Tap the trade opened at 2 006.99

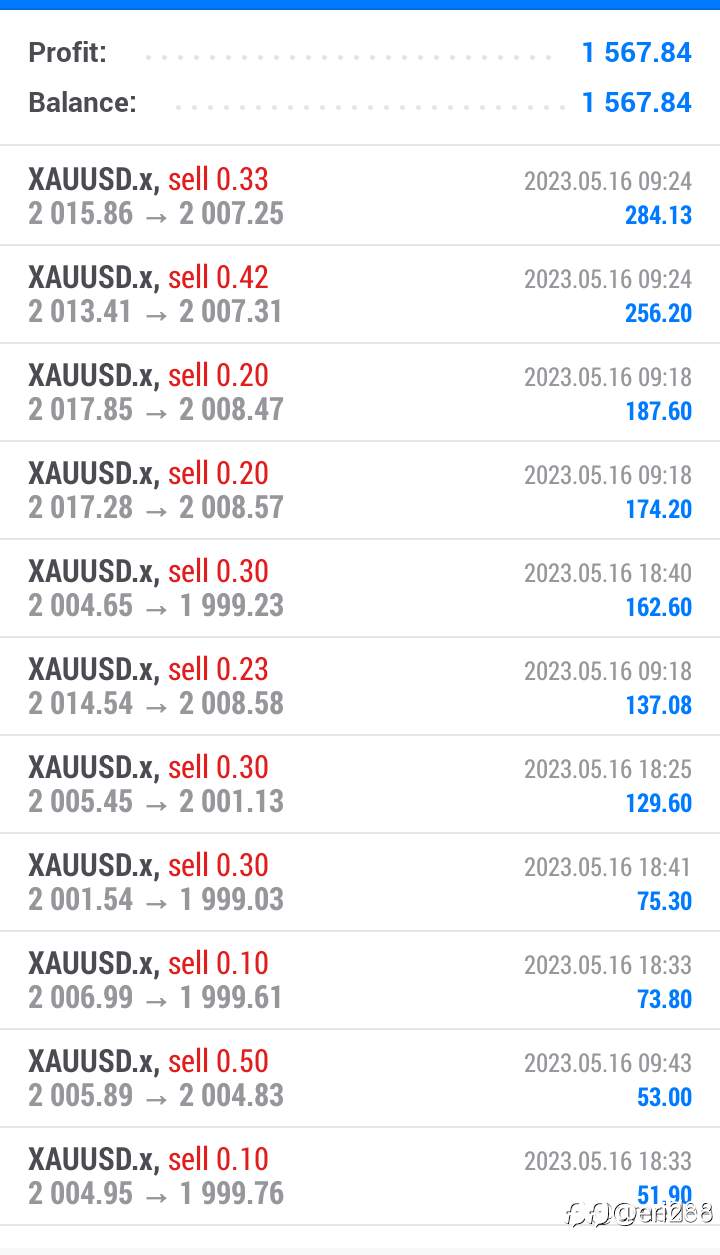(x=360, y=980)
